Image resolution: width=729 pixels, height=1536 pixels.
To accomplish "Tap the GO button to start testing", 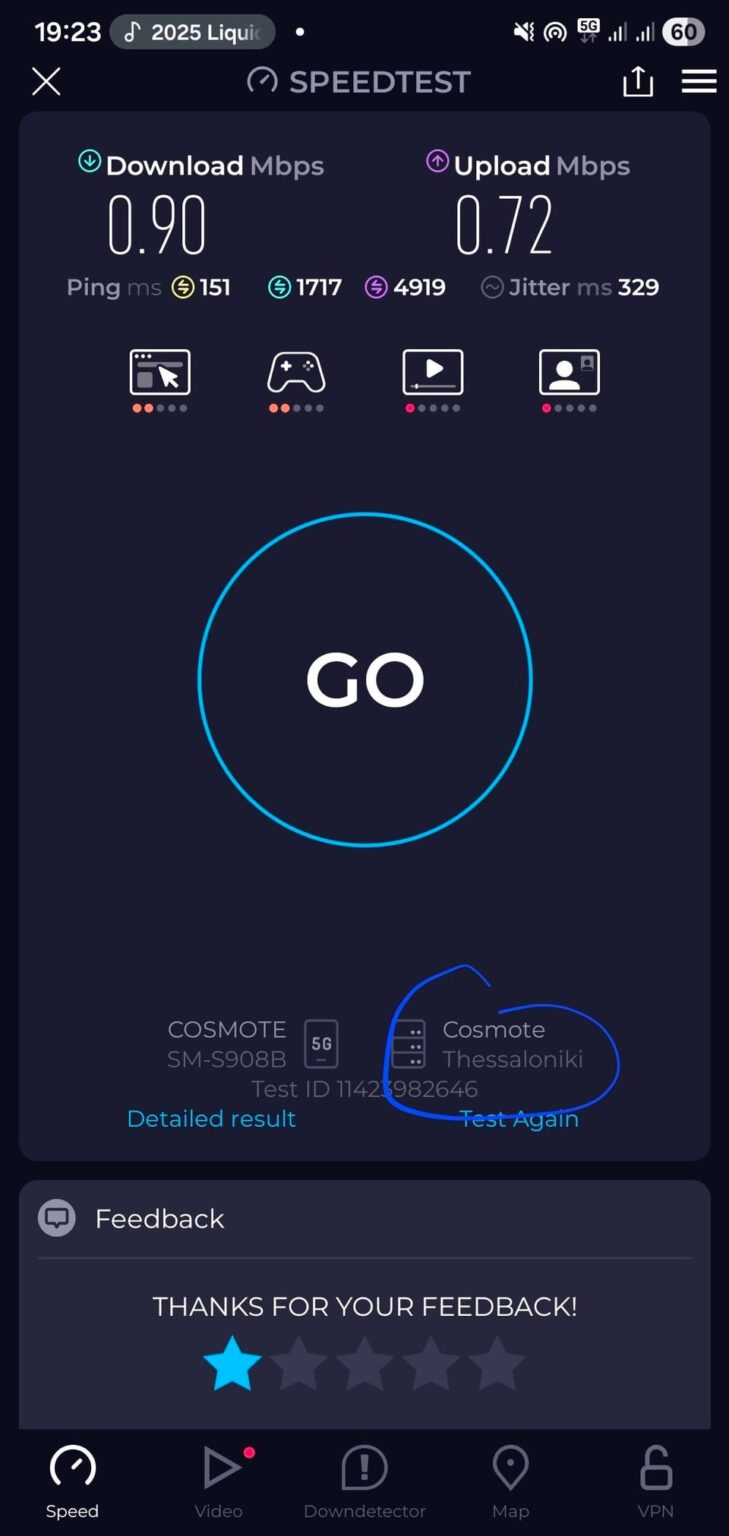I will [364, 679].
